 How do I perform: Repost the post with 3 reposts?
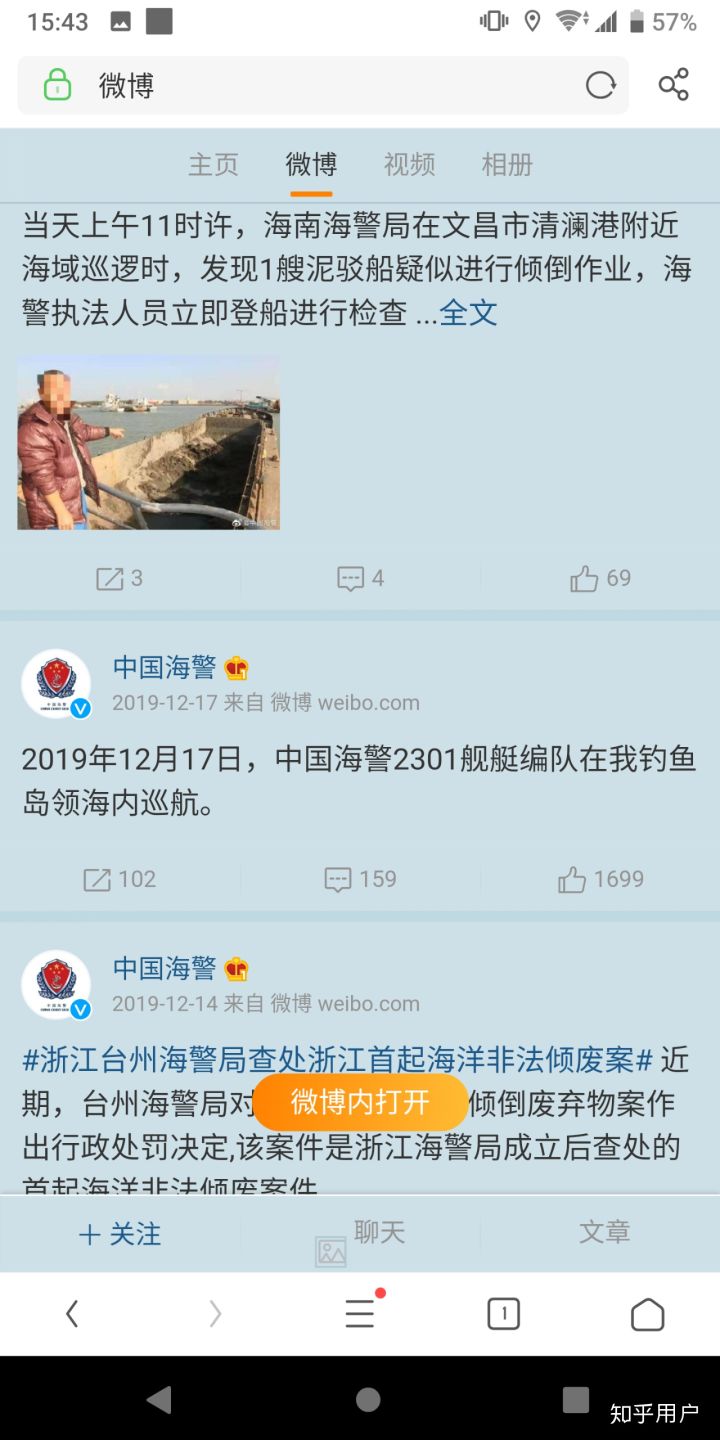119,578
